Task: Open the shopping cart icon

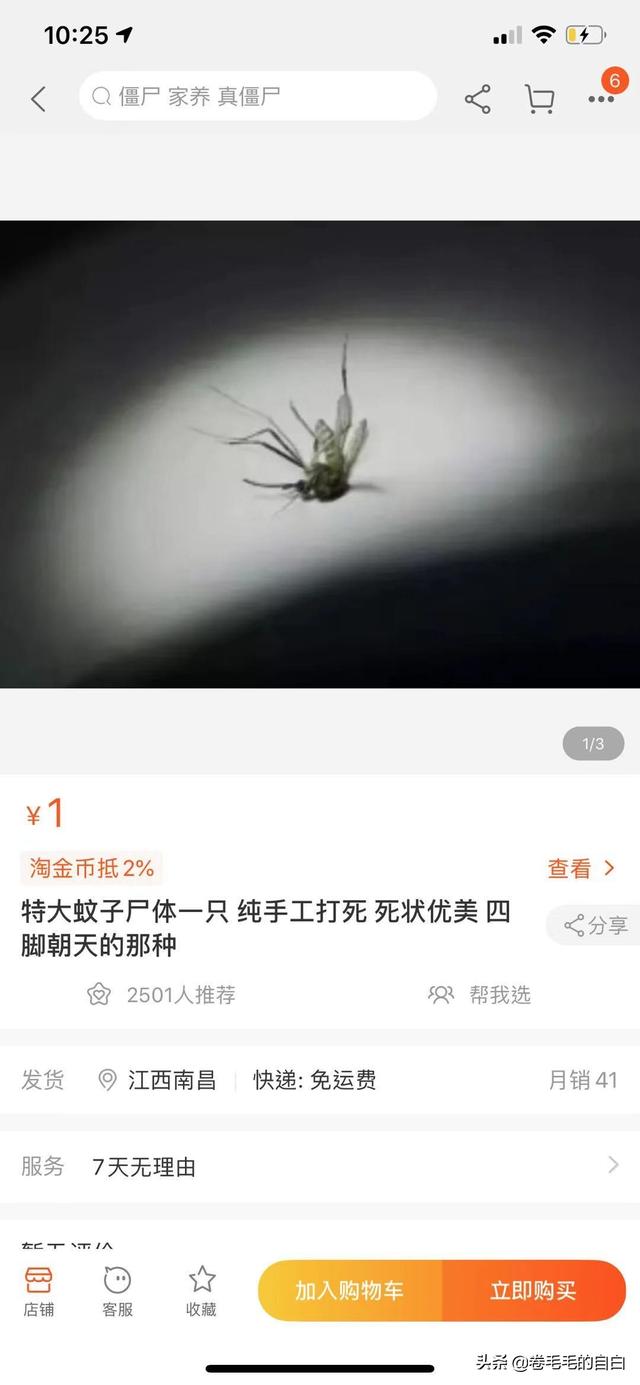Action: click(x=539, y=98)
